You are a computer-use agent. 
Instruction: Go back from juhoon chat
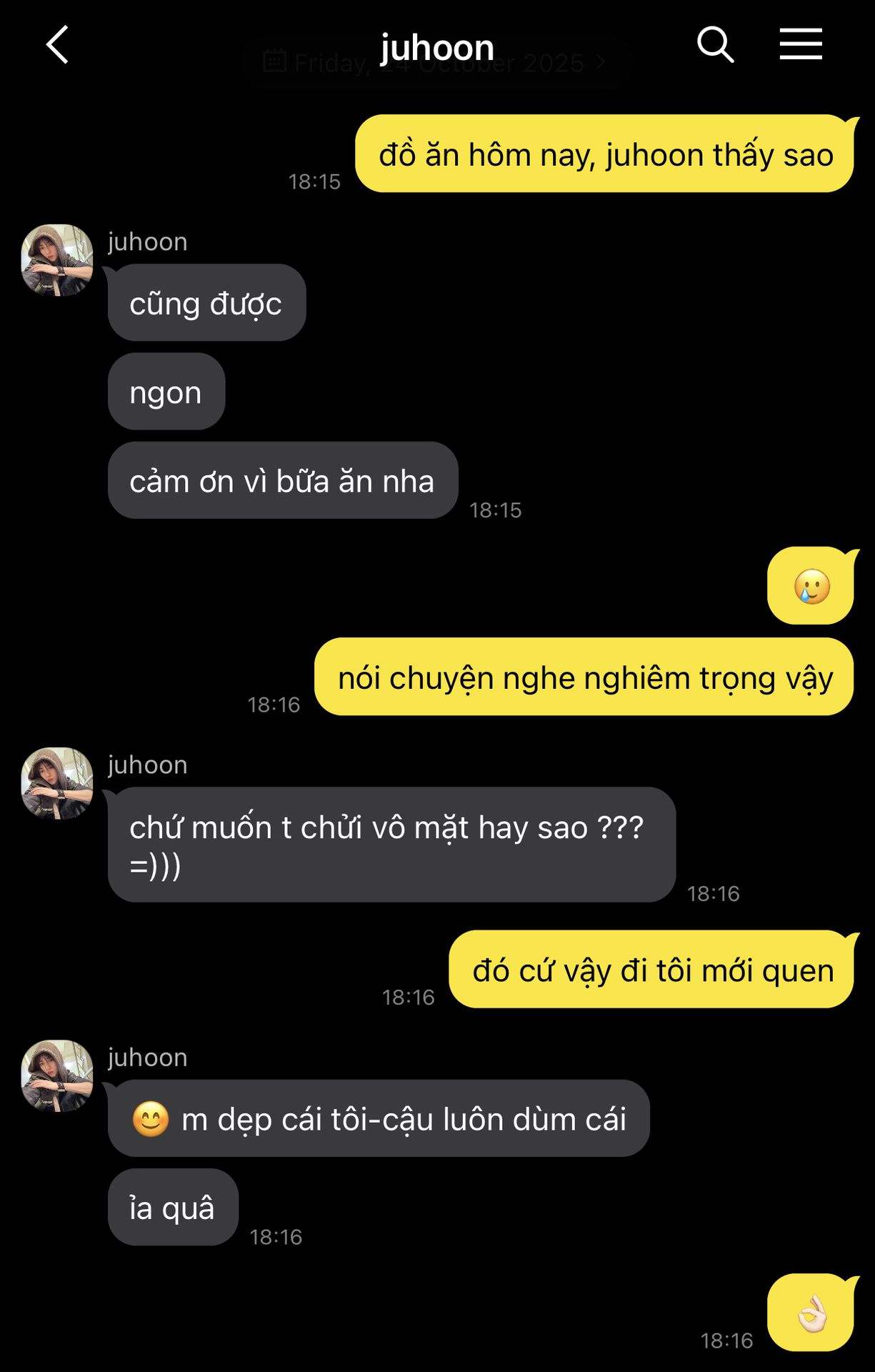(x=57, y=45)
